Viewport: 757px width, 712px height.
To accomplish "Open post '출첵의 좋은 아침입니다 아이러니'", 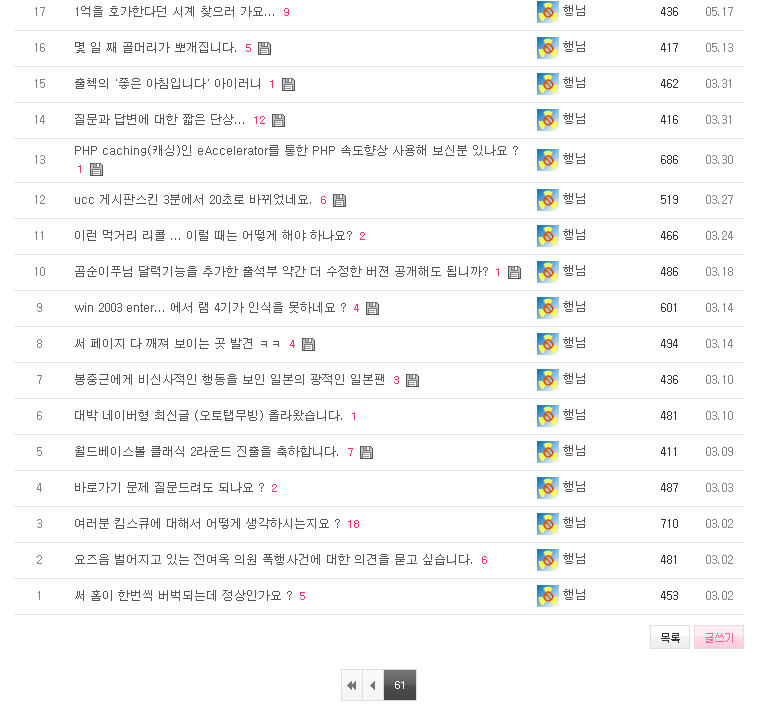I will pos(168,84).
